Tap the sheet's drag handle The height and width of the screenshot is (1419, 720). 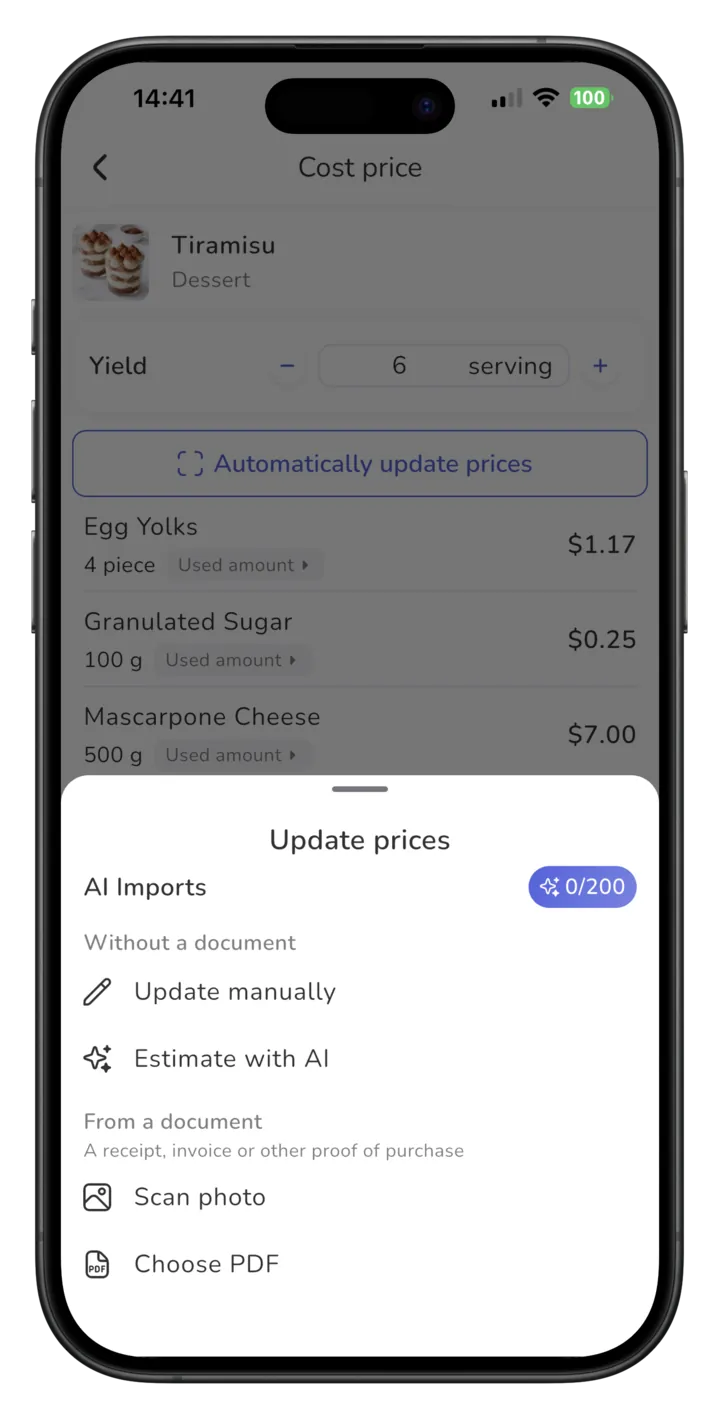[x=360, y=789]
